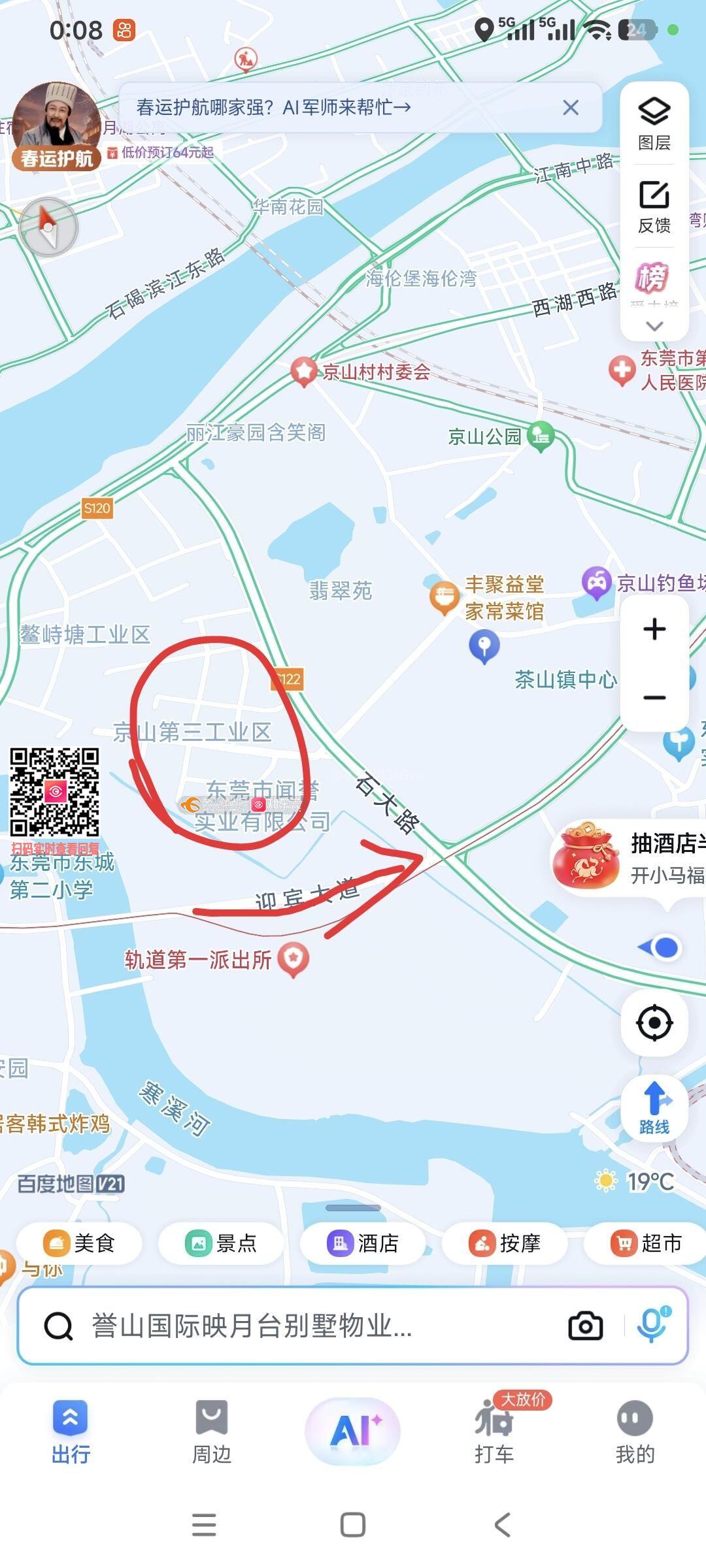Select the 美食 category chip
Image resolution: width=706 pixels, height=1568 pixels.
pos(79,1243)
